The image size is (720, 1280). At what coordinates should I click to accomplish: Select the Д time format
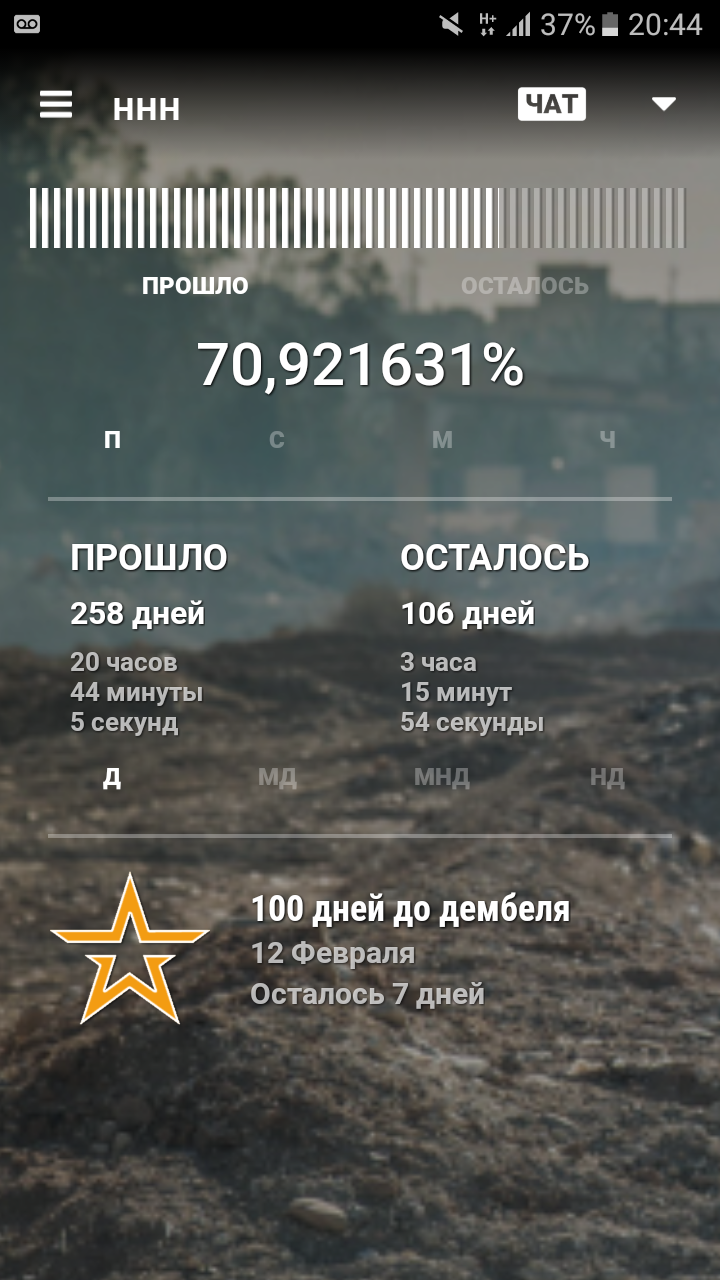[x=112, y=778]
